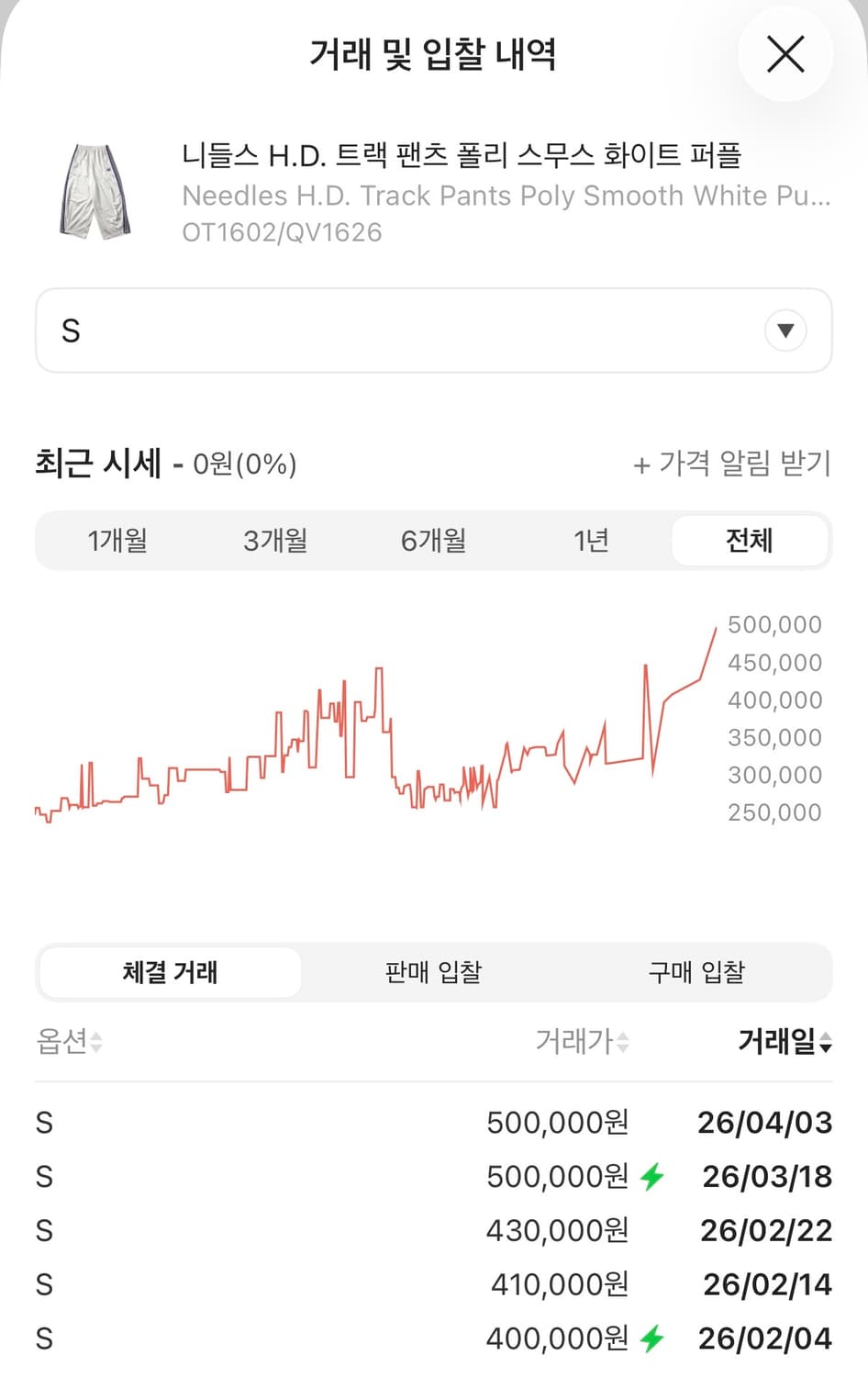The image size is (868, 1377).
Task: Enable the 1년 price range view
Action: pos(590,541)
